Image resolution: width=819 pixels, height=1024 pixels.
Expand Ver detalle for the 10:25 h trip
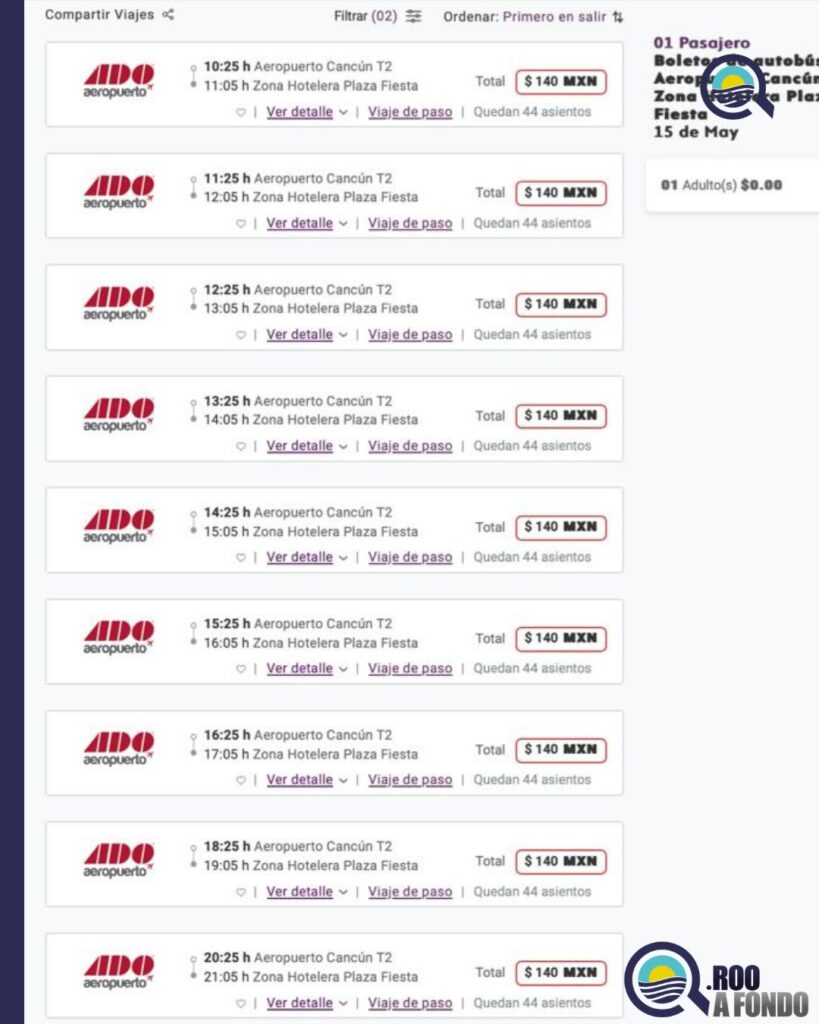click(x=300, y=112)
